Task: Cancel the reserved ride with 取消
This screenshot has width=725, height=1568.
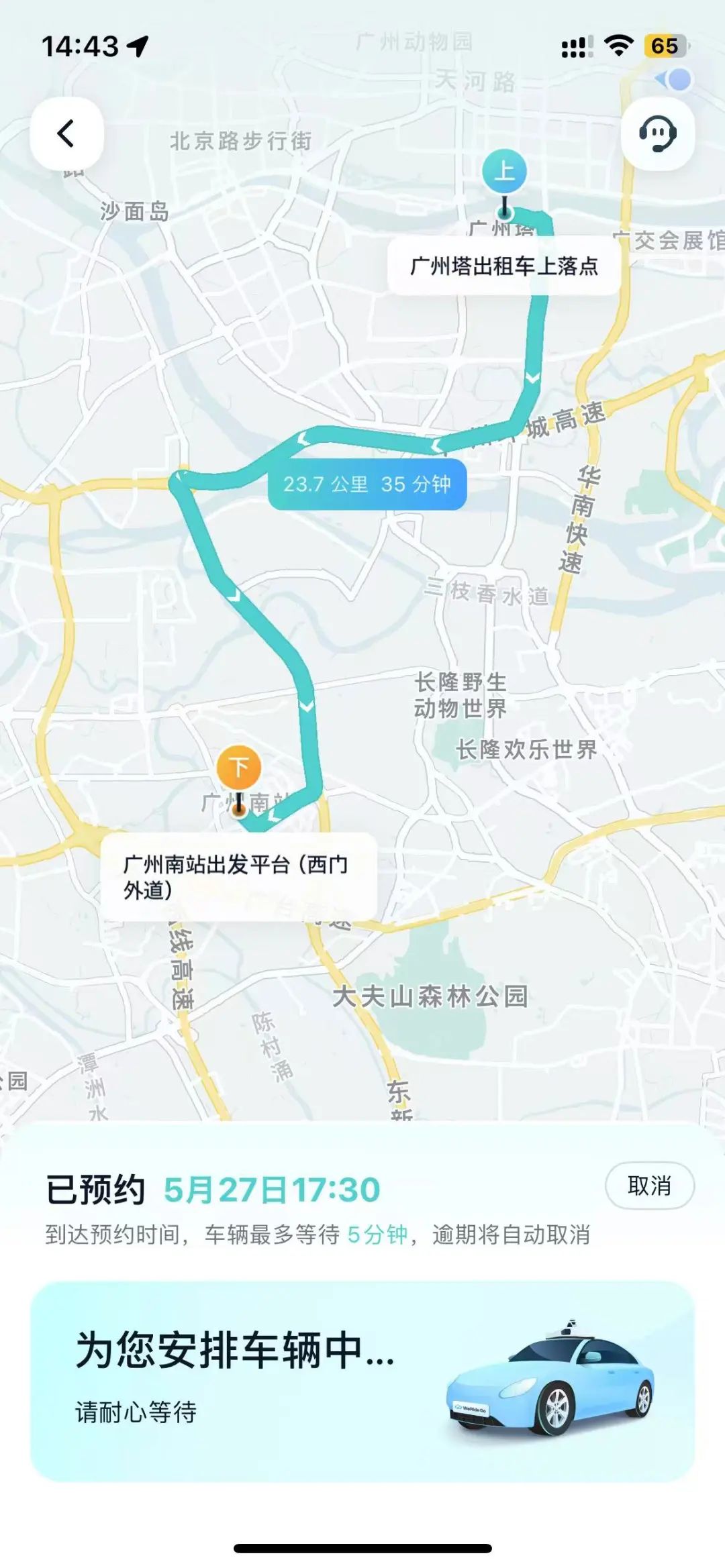Action: tap(649, 1186)
